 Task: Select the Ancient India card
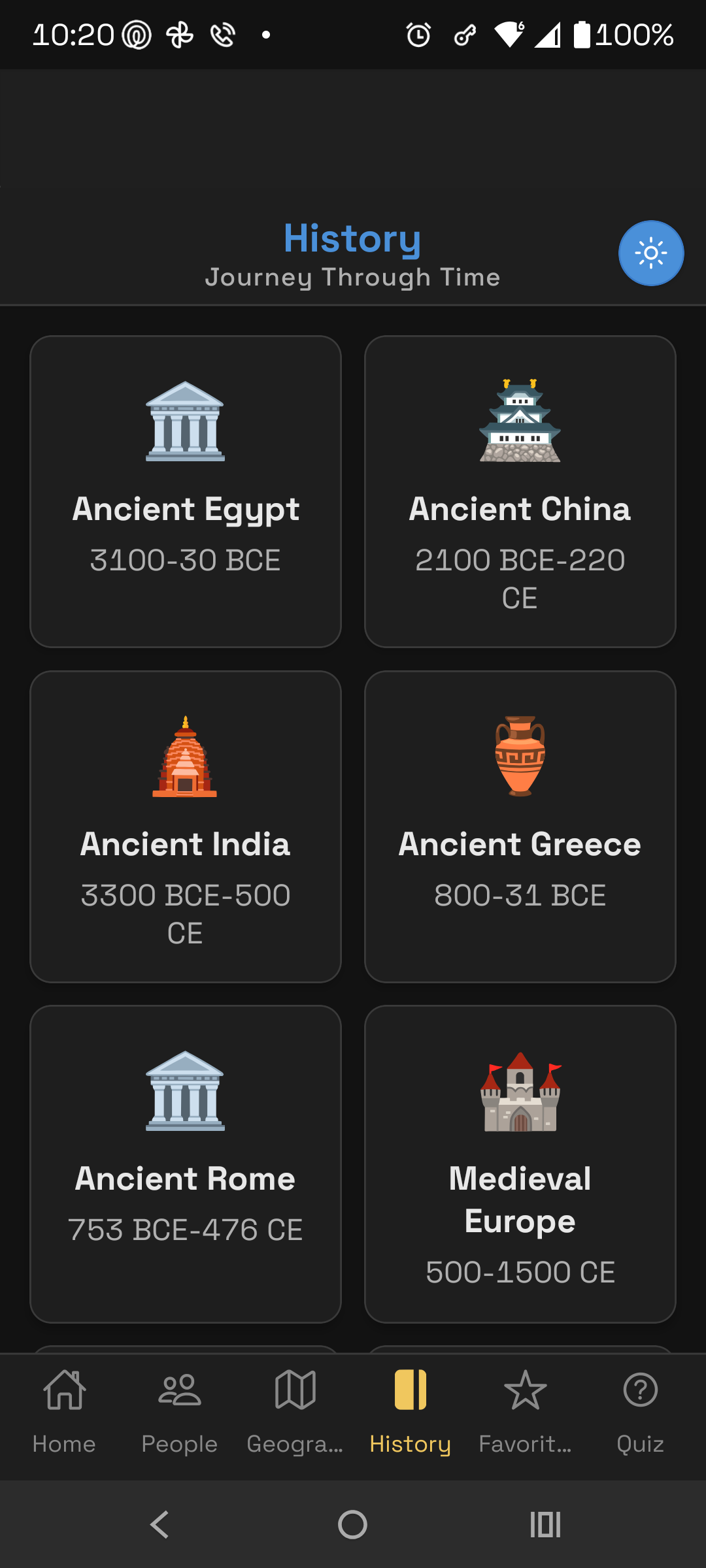[x=185, y=826]
